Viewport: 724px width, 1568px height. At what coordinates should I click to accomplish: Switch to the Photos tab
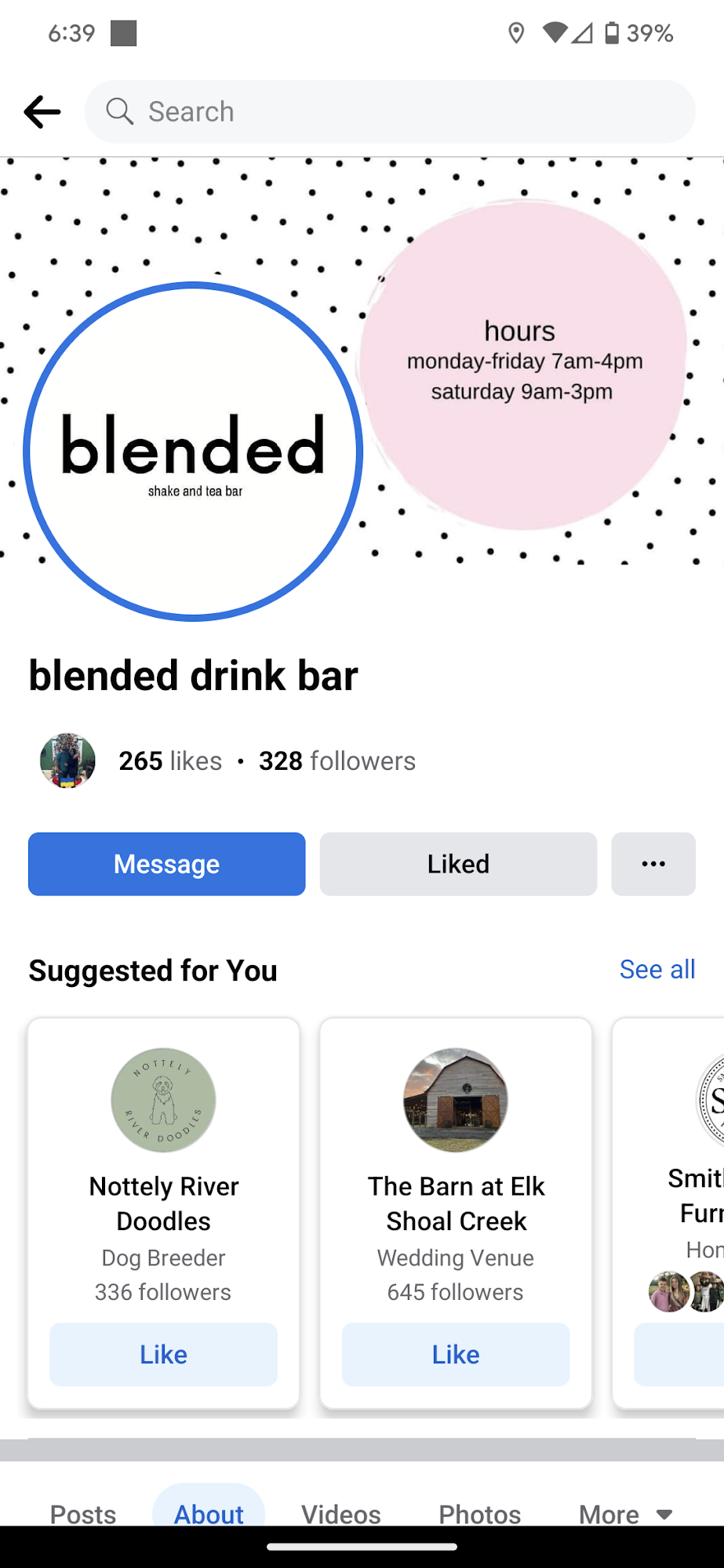pyautogui.click(x=480, y=1513)
